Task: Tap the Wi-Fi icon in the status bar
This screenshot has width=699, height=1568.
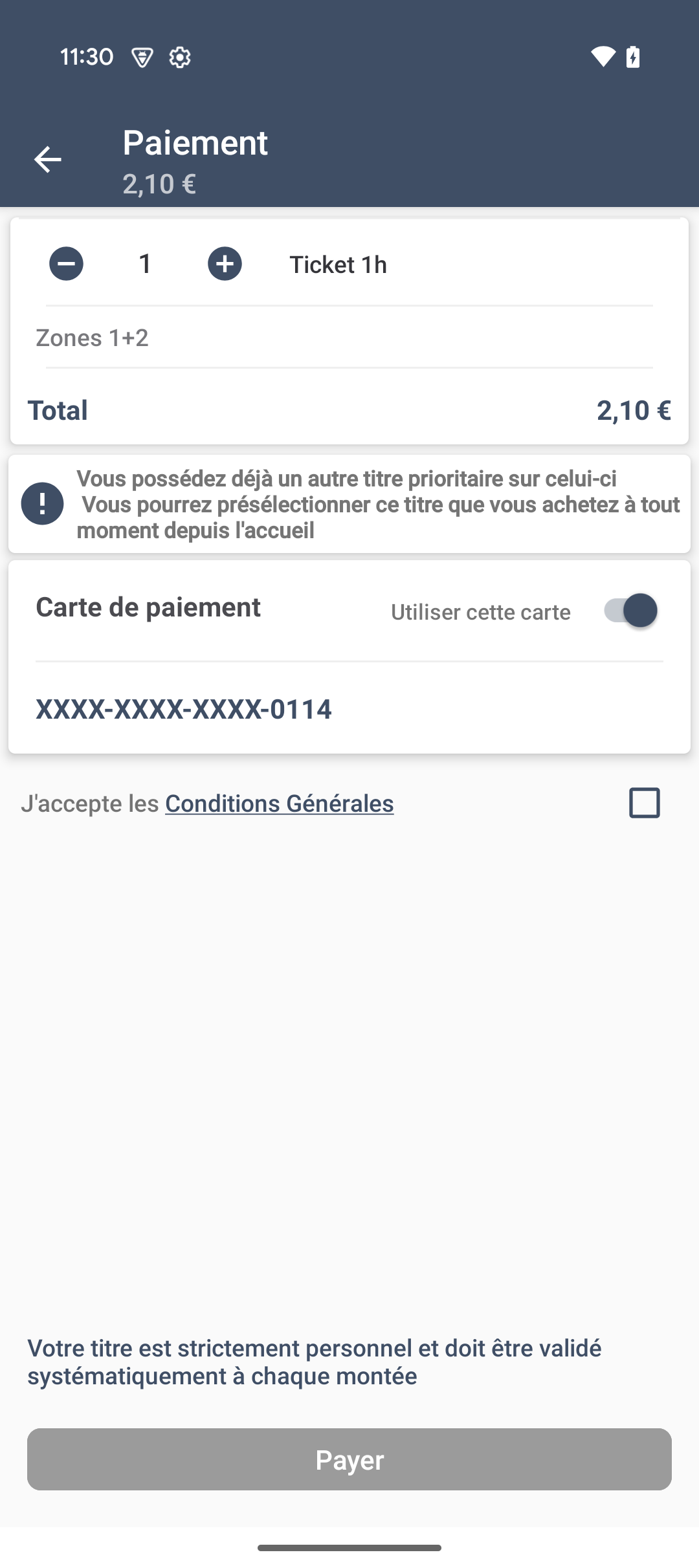Action: point(603,57)
